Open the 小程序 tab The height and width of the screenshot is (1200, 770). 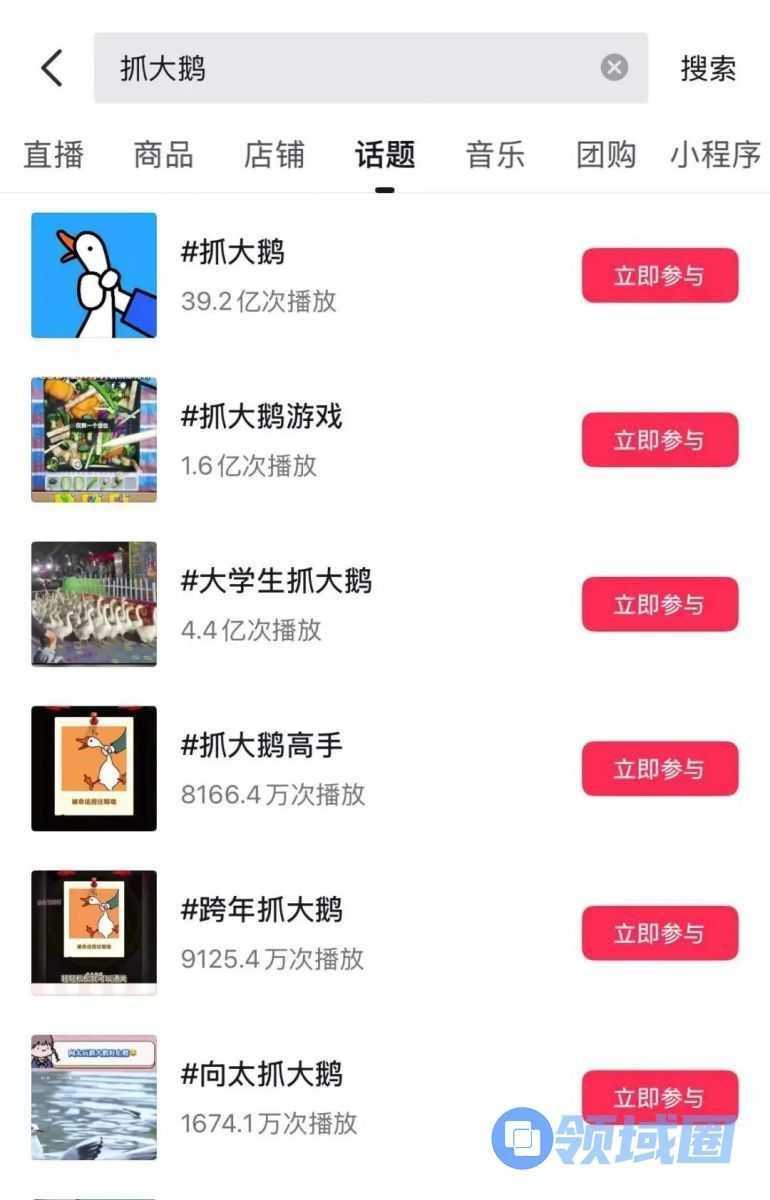coord(715,155)
